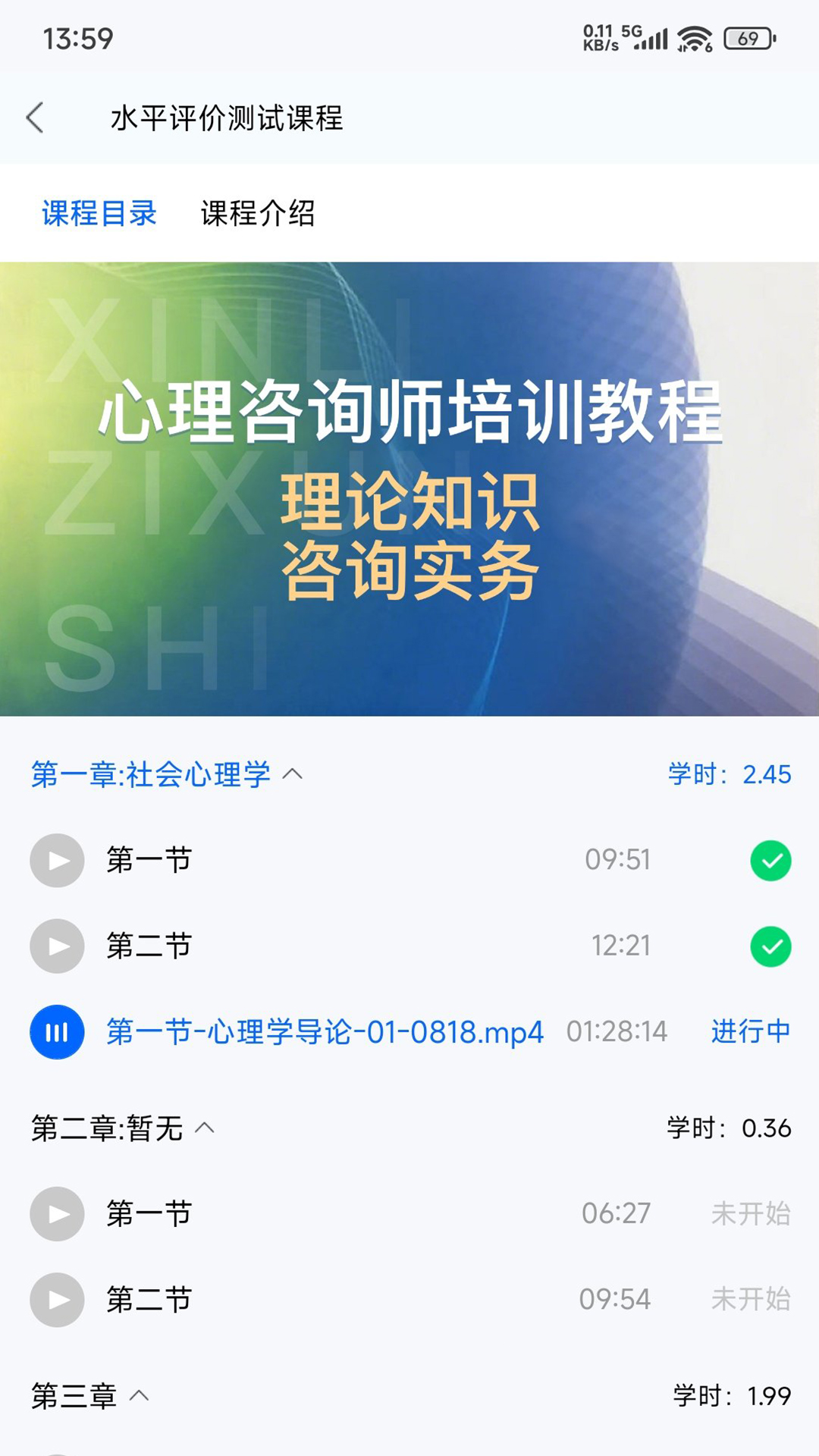Viewport: 819px width, 1456px height.
Task: Collapse the 第一章:社会心理学 chapter
Action: point(293,775)
